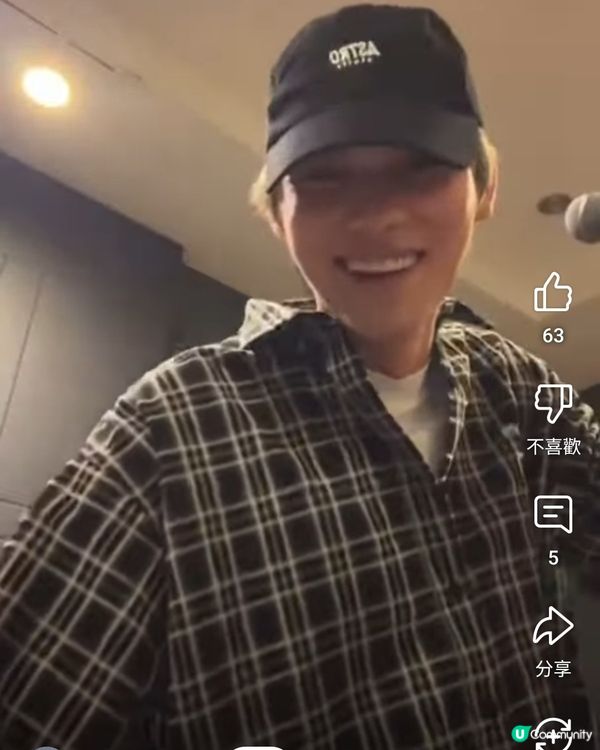The image size is (600, 750).
Task: Share this video via 分享
Action: 553,626
